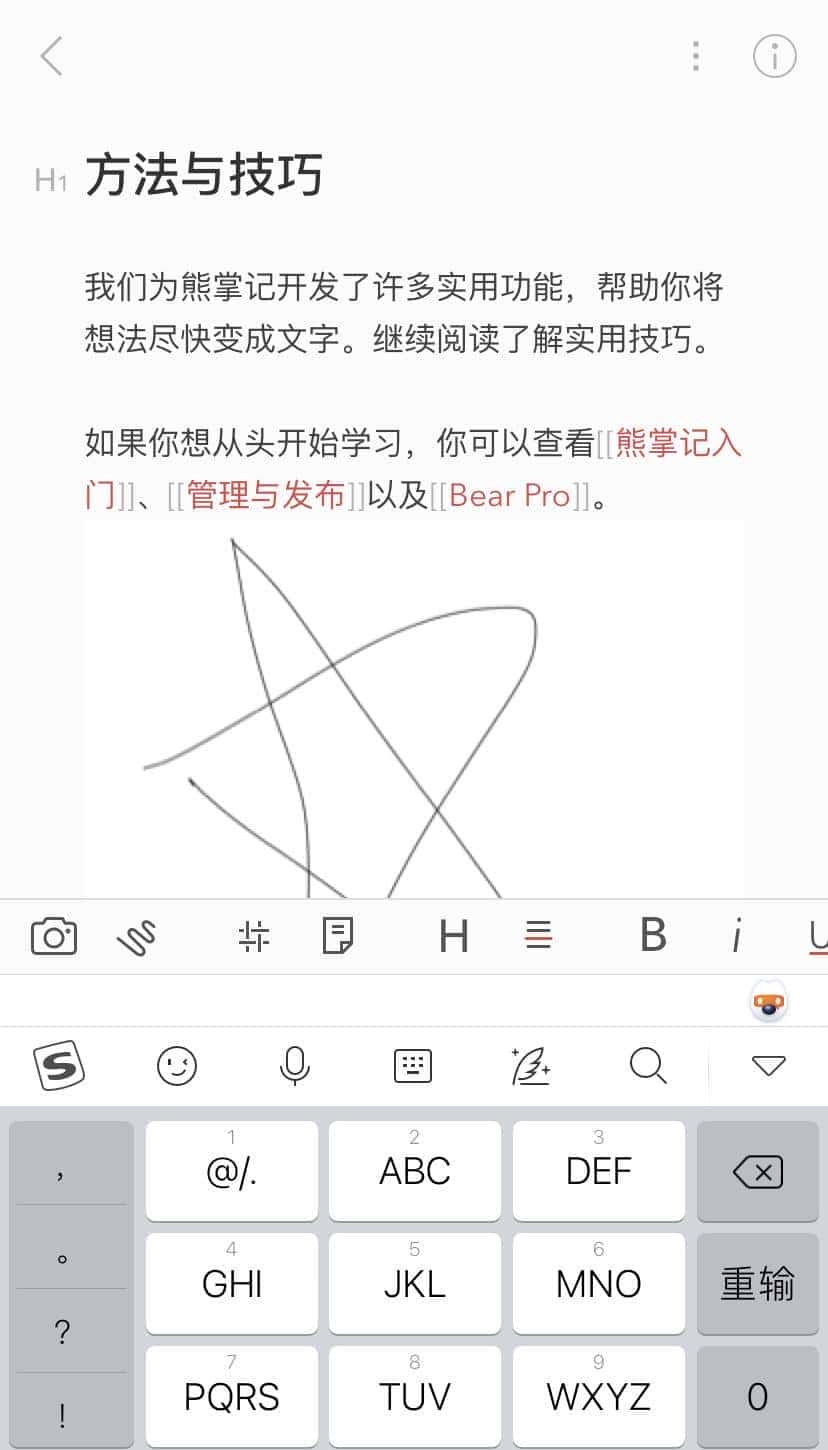Open the three-dot overflow menu
828x1450 pixels.
(x=695, y=57)
